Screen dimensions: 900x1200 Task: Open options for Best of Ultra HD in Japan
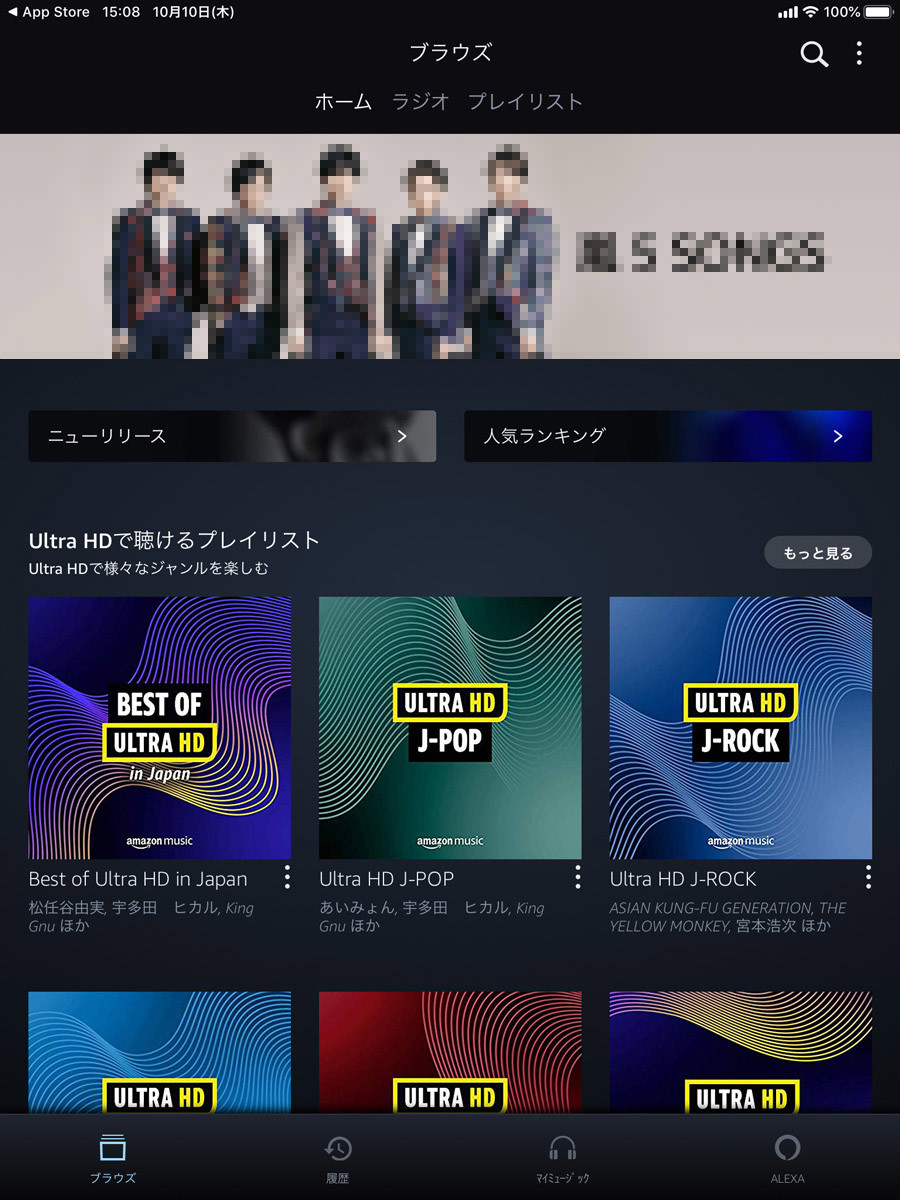click(287, 878)
